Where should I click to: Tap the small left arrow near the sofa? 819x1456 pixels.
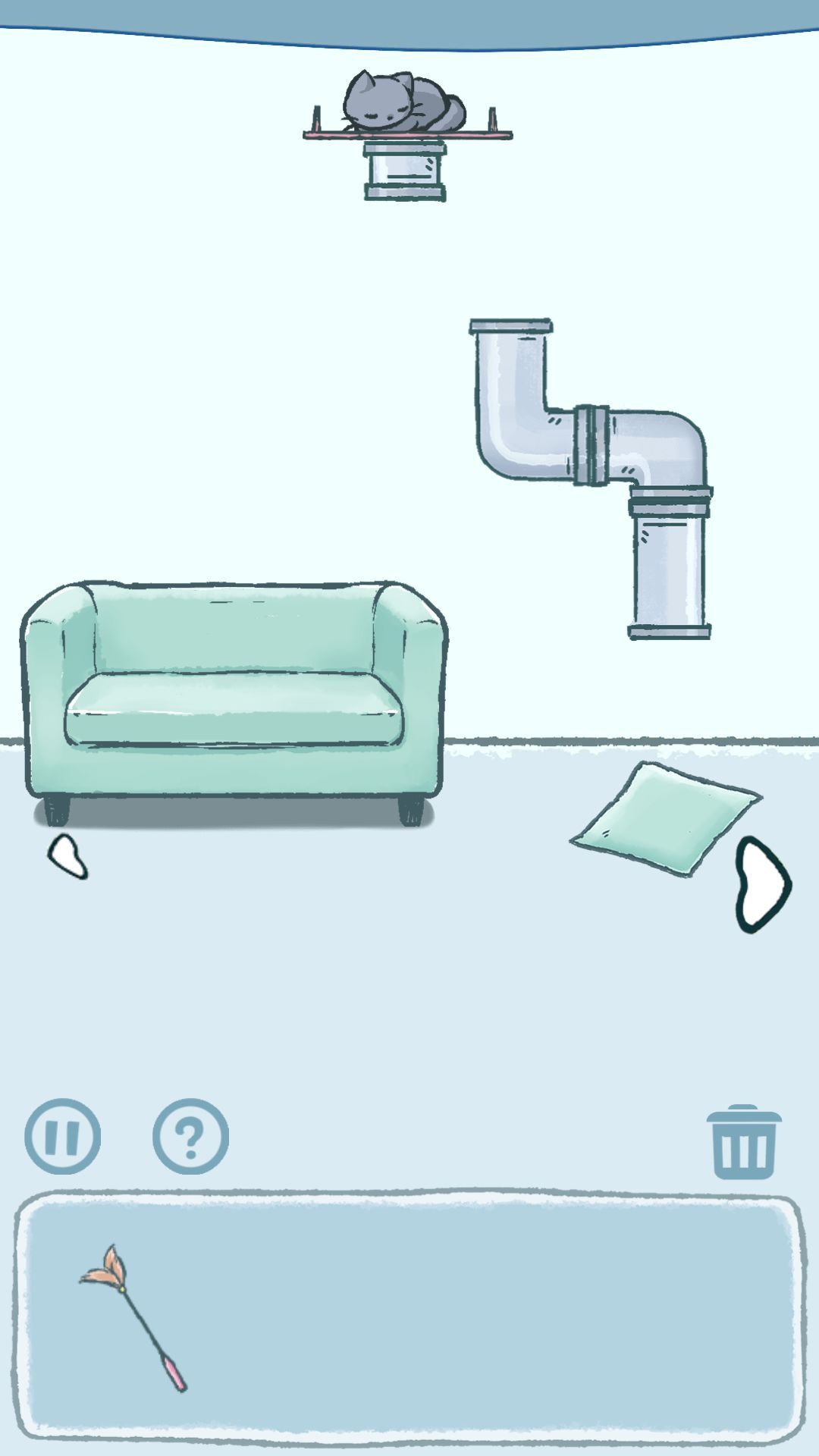[68, 857]
